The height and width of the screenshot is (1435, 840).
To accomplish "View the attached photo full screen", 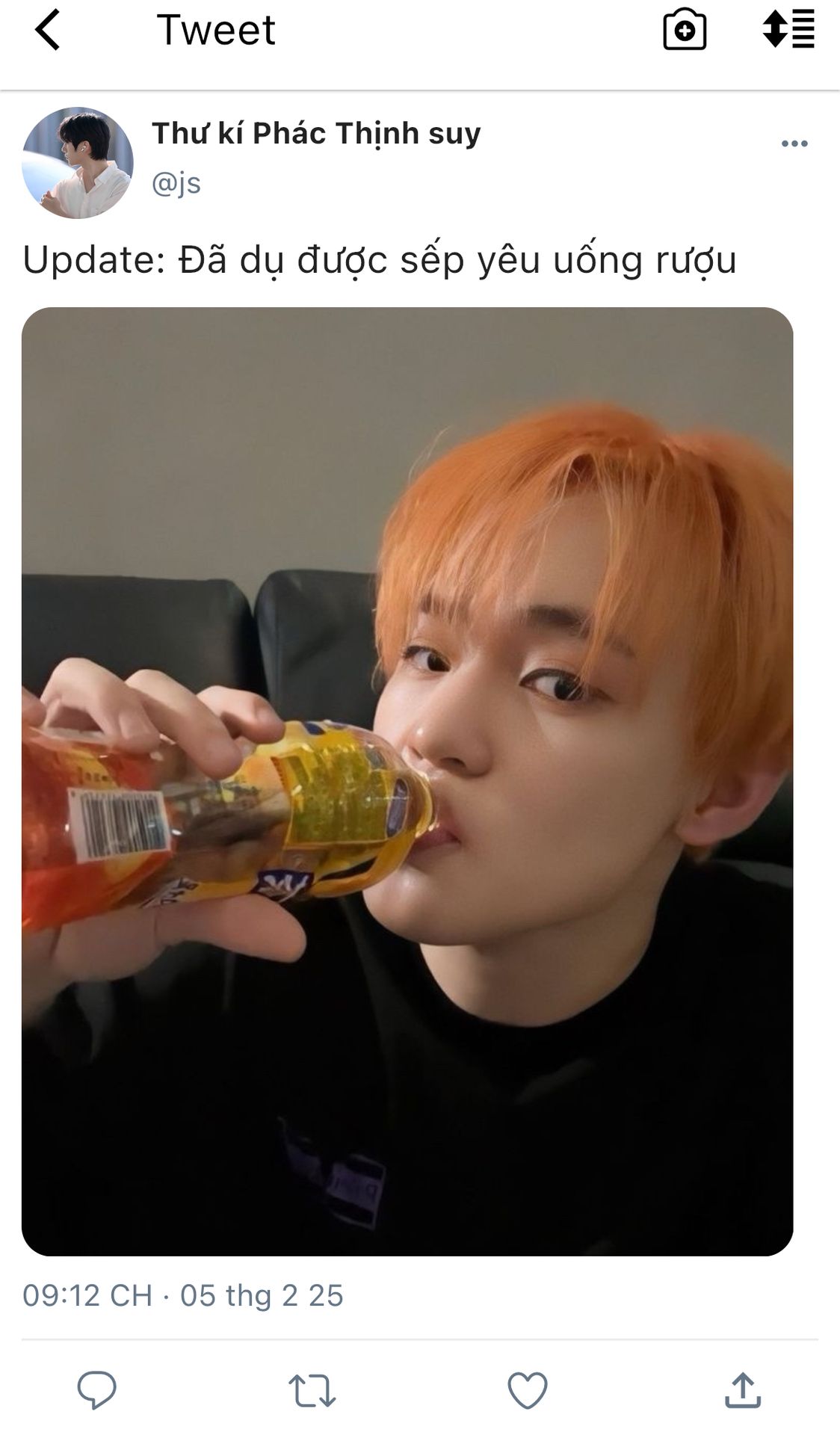I will [407, 781].
